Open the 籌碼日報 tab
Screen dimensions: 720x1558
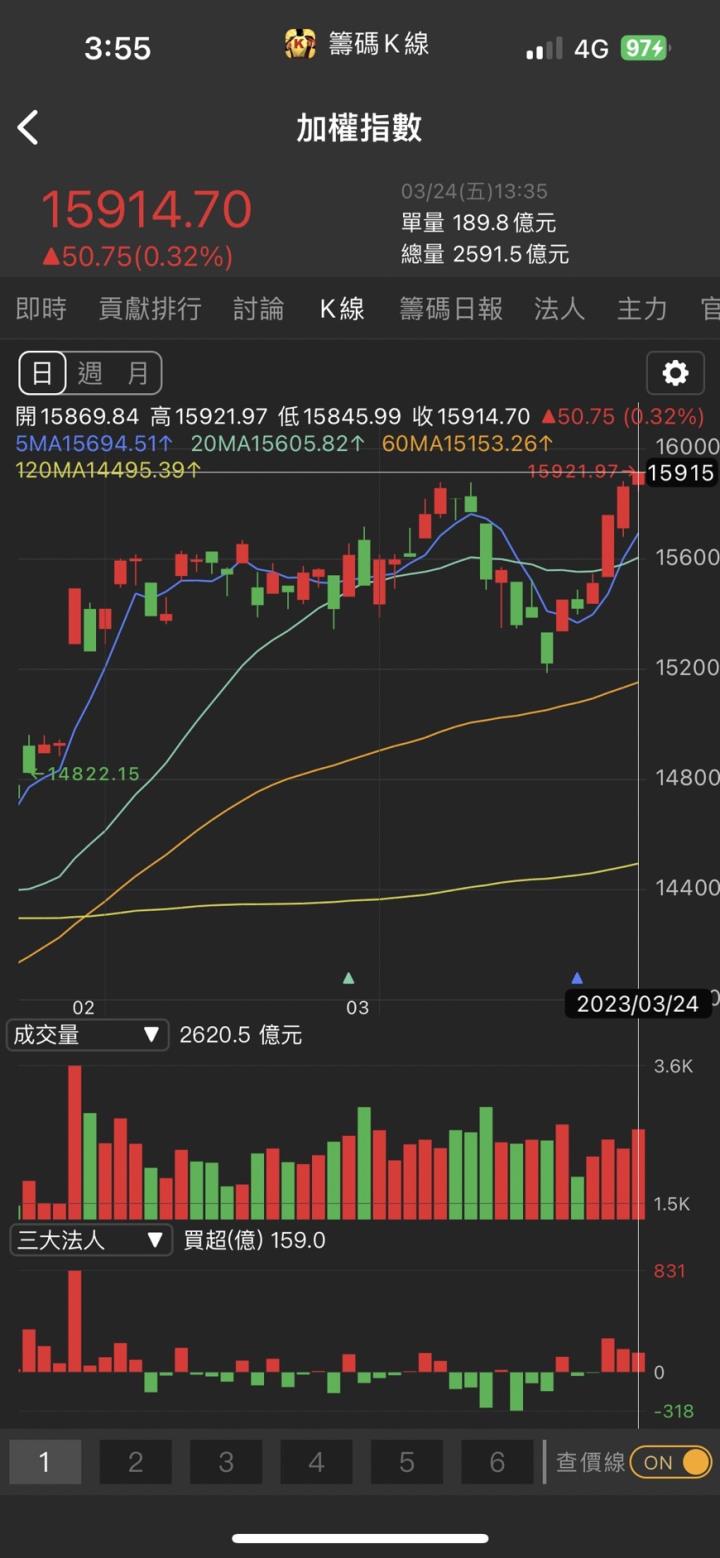(451, 309)
